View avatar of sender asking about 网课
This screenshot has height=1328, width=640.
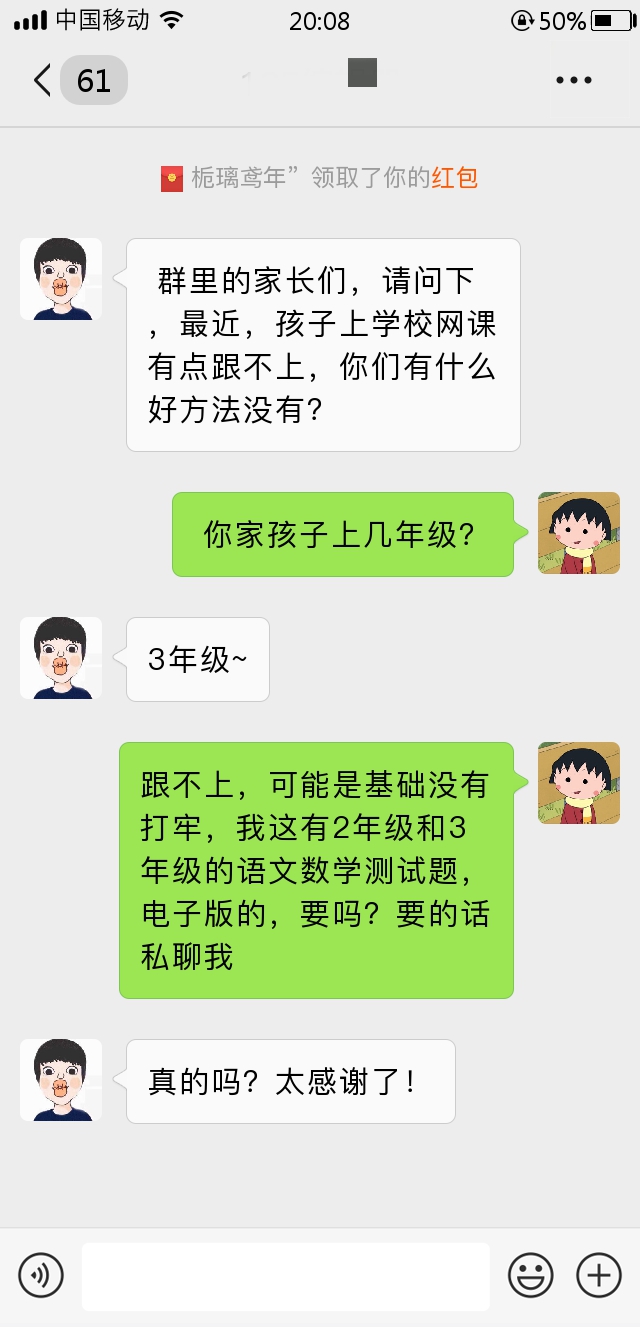click(x=61, y=279)
